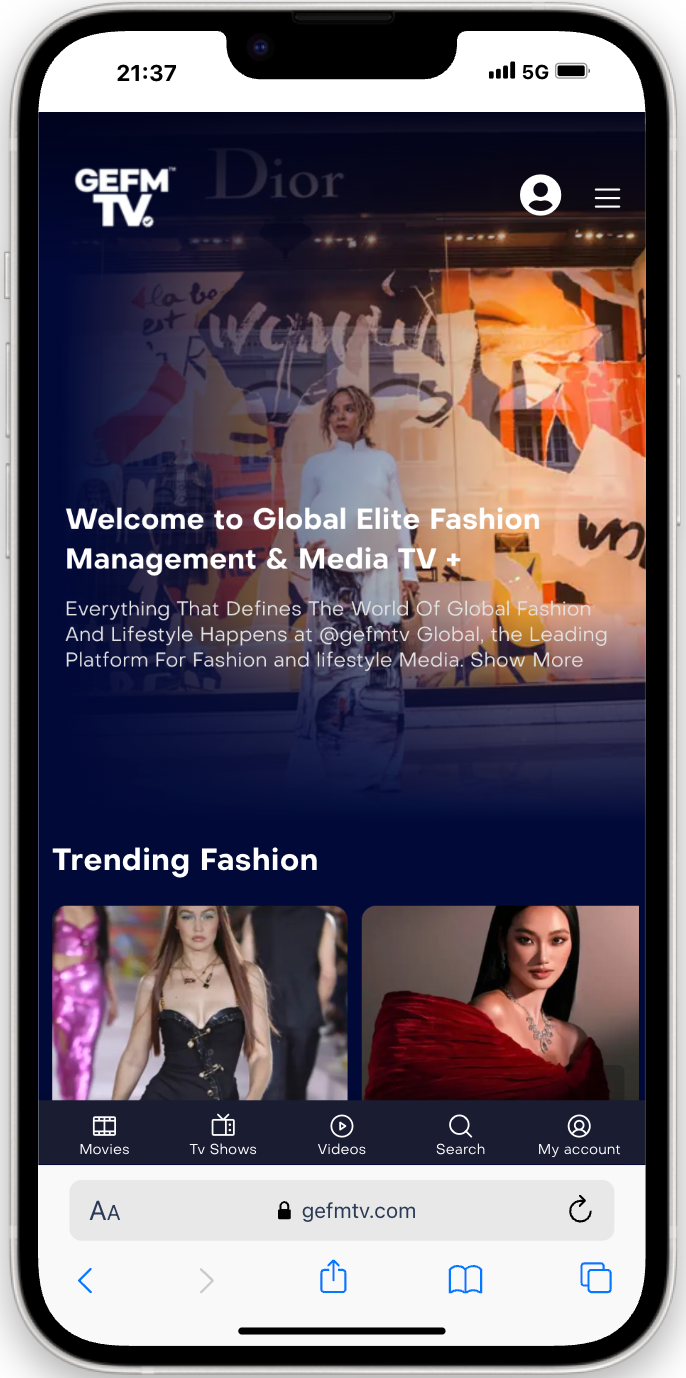Tap the gefmtv.com address bar

pos(346,1211)
